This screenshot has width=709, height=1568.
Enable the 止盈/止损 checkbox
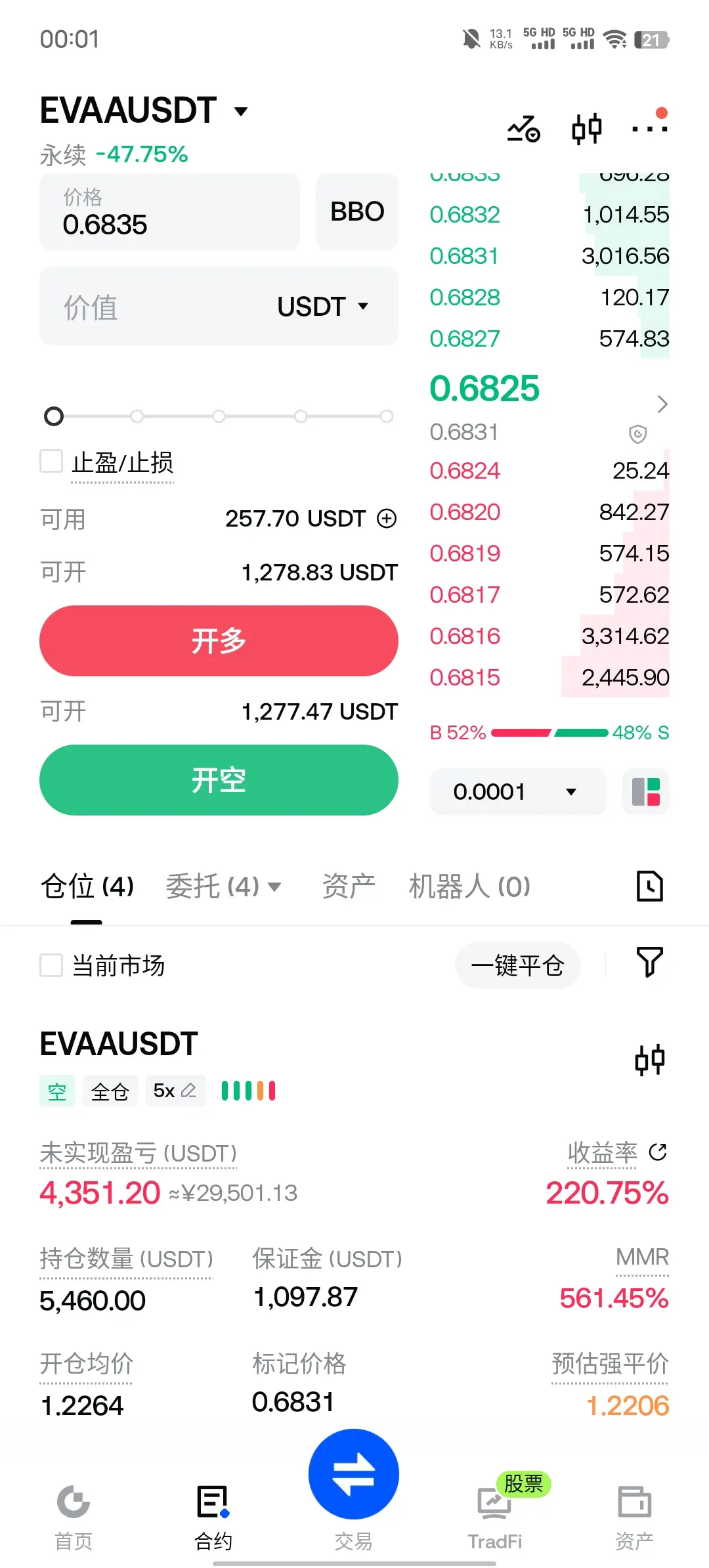(x=51, y=461)
